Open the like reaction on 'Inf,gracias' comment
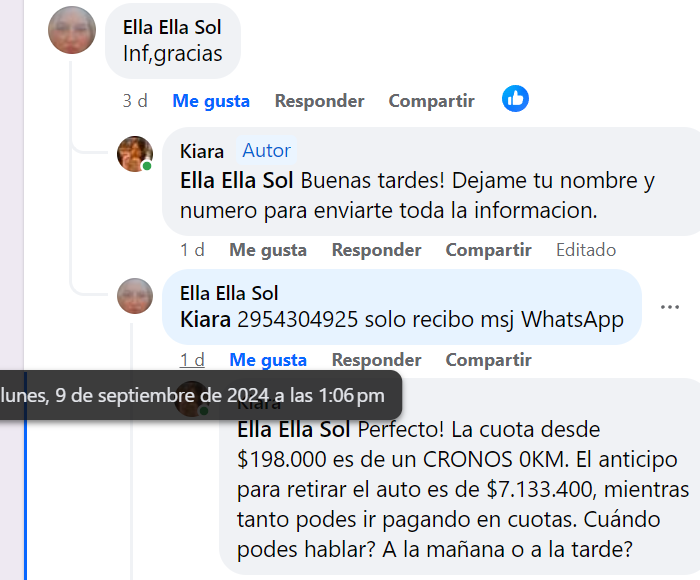Image resolution: width=700 pixels, height=580 pixels. [515, 99]
